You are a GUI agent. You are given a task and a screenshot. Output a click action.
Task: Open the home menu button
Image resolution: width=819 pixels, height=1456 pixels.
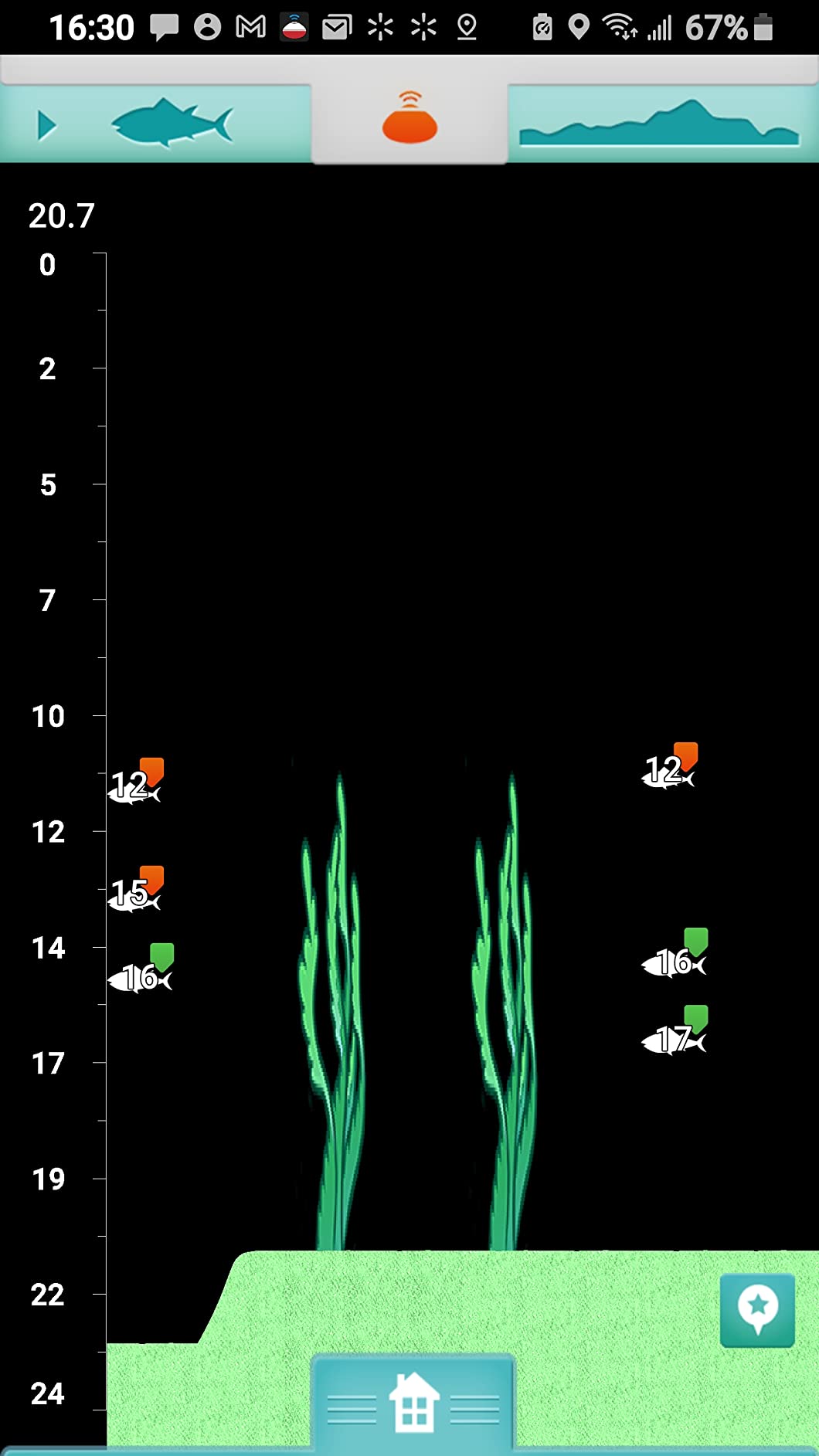pyautogui.click(x=413, y=1403)
